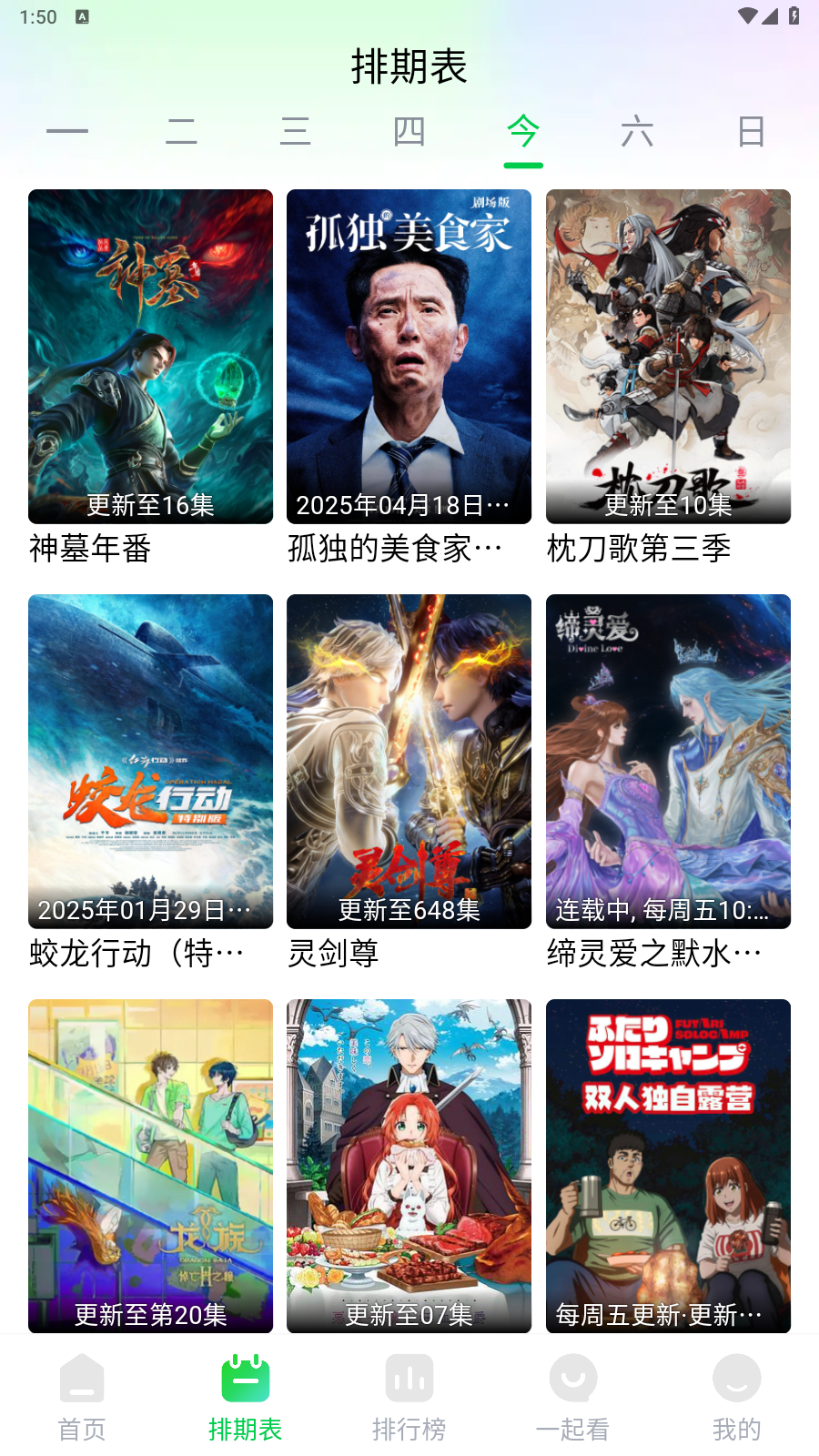Select the 二 (Tuesday) schedule tab
The image size is (819, 1456).
point(181,132)
